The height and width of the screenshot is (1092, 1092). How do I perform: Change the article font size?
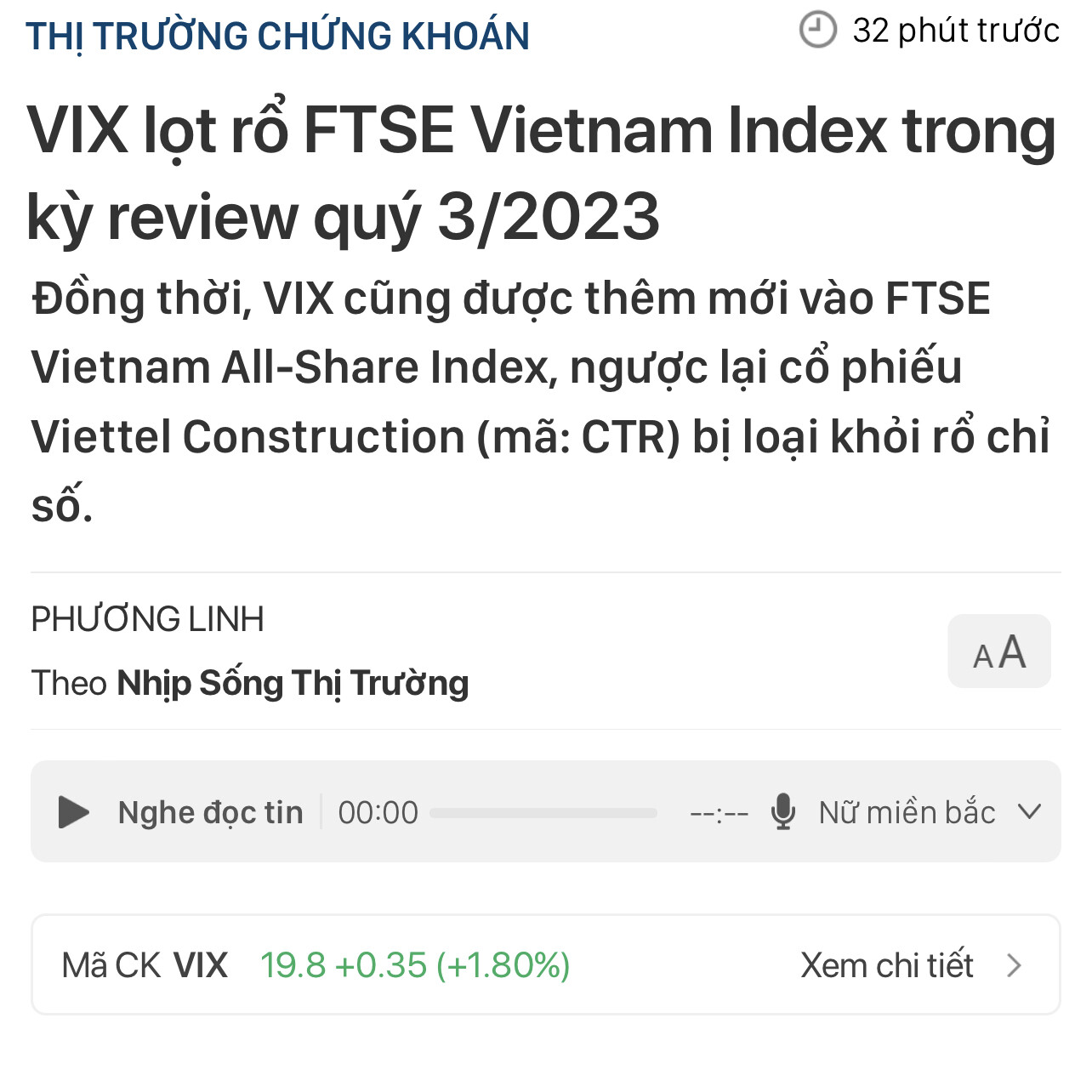tap(999, 651)
